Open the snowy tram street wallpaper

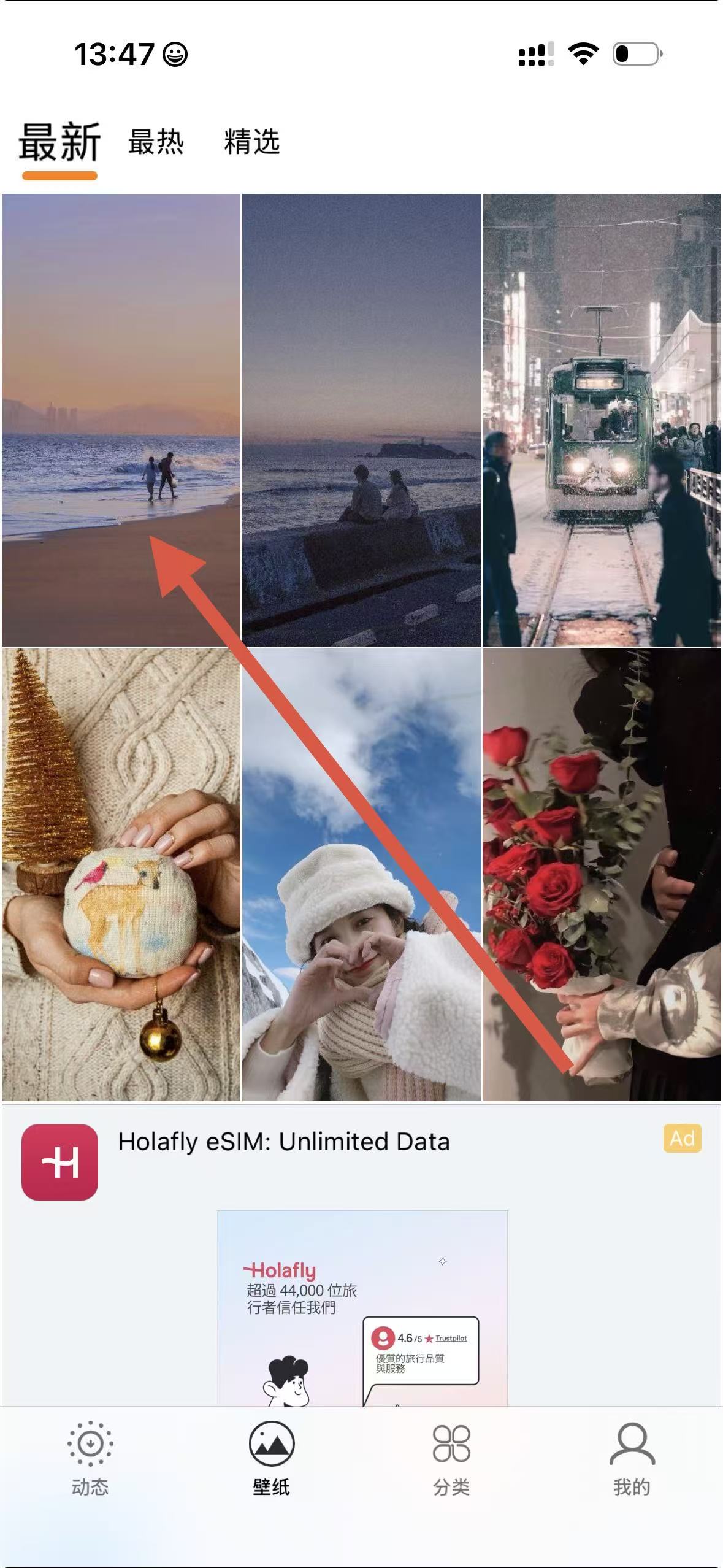click(602, 420)
